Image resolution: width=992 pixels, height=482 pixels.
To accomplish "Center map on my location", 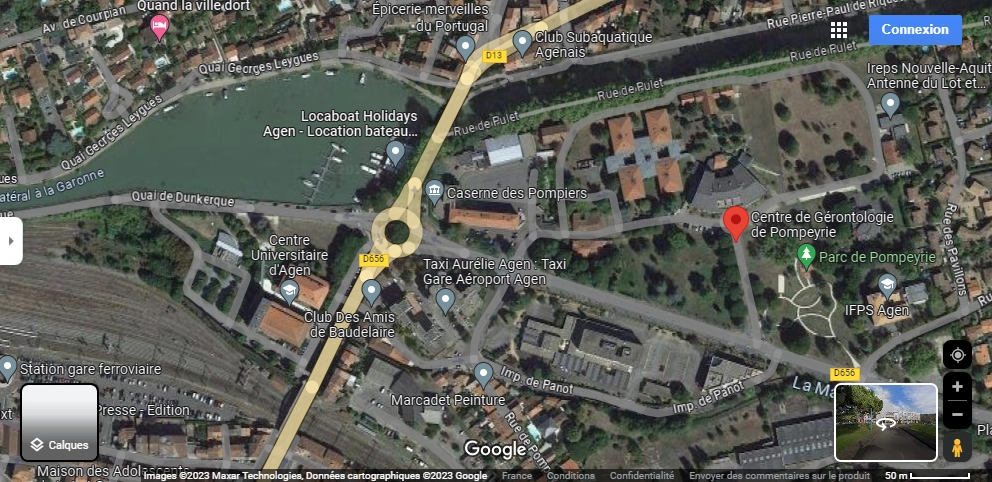I will [x=957, y=355].
